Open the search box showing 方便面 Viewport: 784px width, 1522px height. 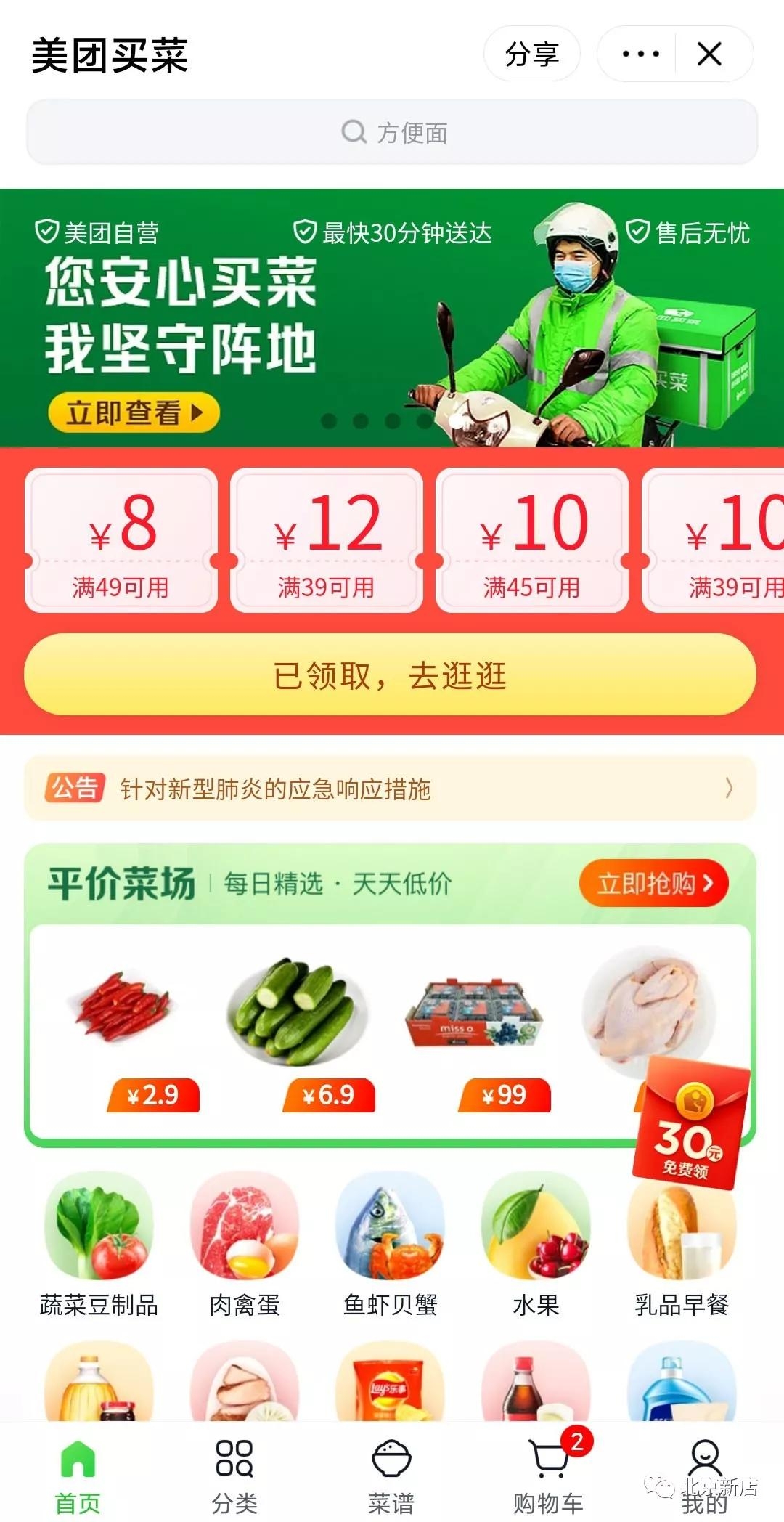click(x=392, y=132)
